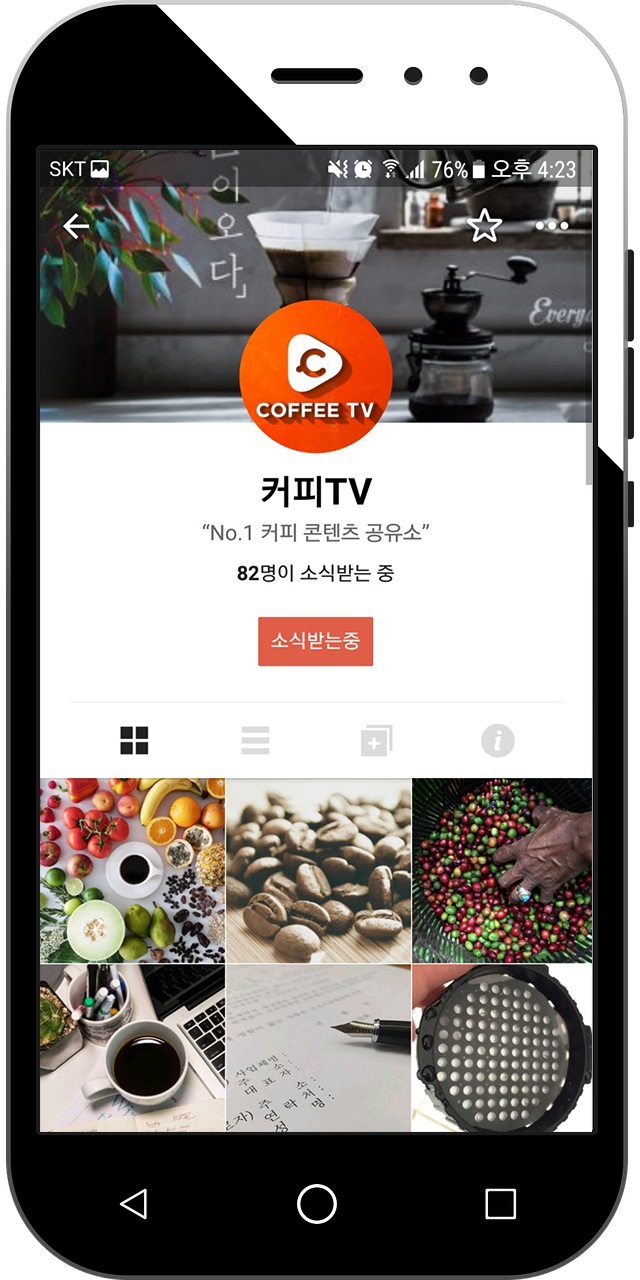
Task: Switch to the grid view tab
Action: [x=134, y=741]
